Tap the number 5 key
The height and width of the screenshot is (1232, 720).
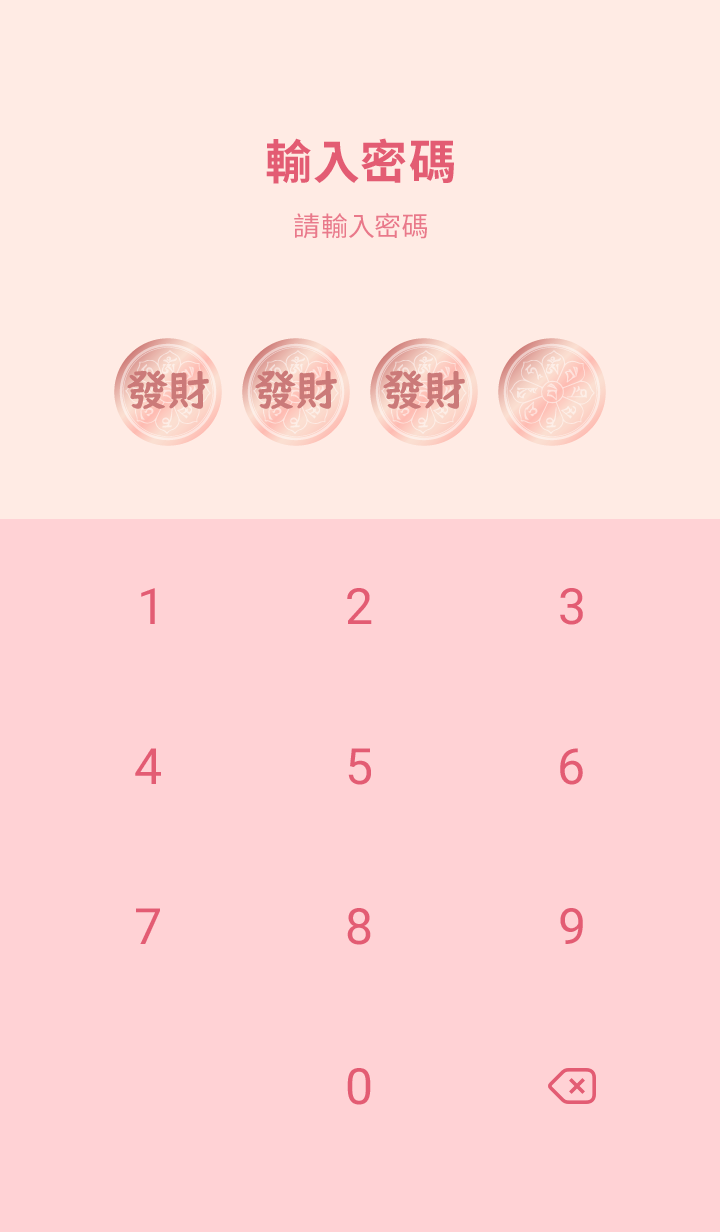click(359, 767)
